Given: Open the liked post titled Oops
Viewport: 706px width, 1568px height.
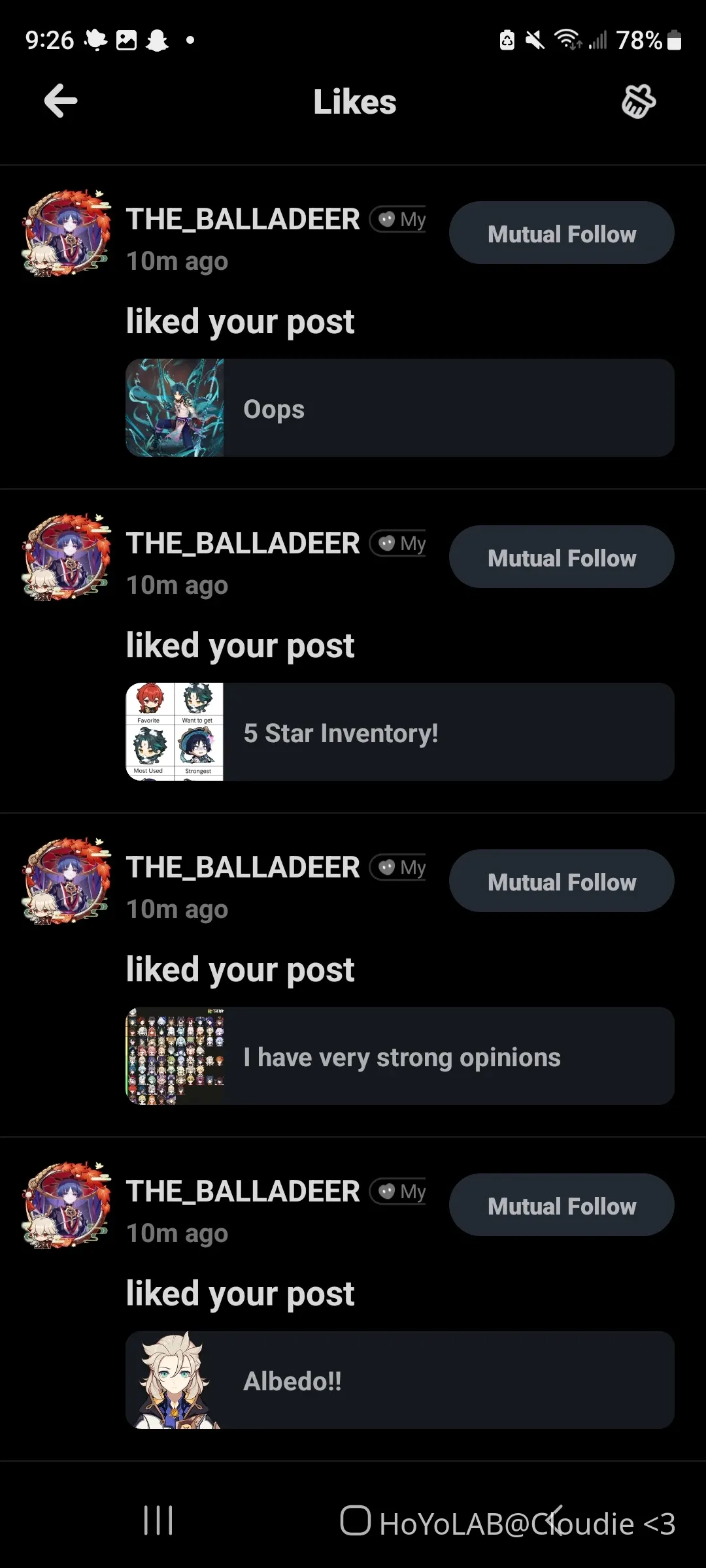Looking at the screenshot, I should [x=399, y=408].
